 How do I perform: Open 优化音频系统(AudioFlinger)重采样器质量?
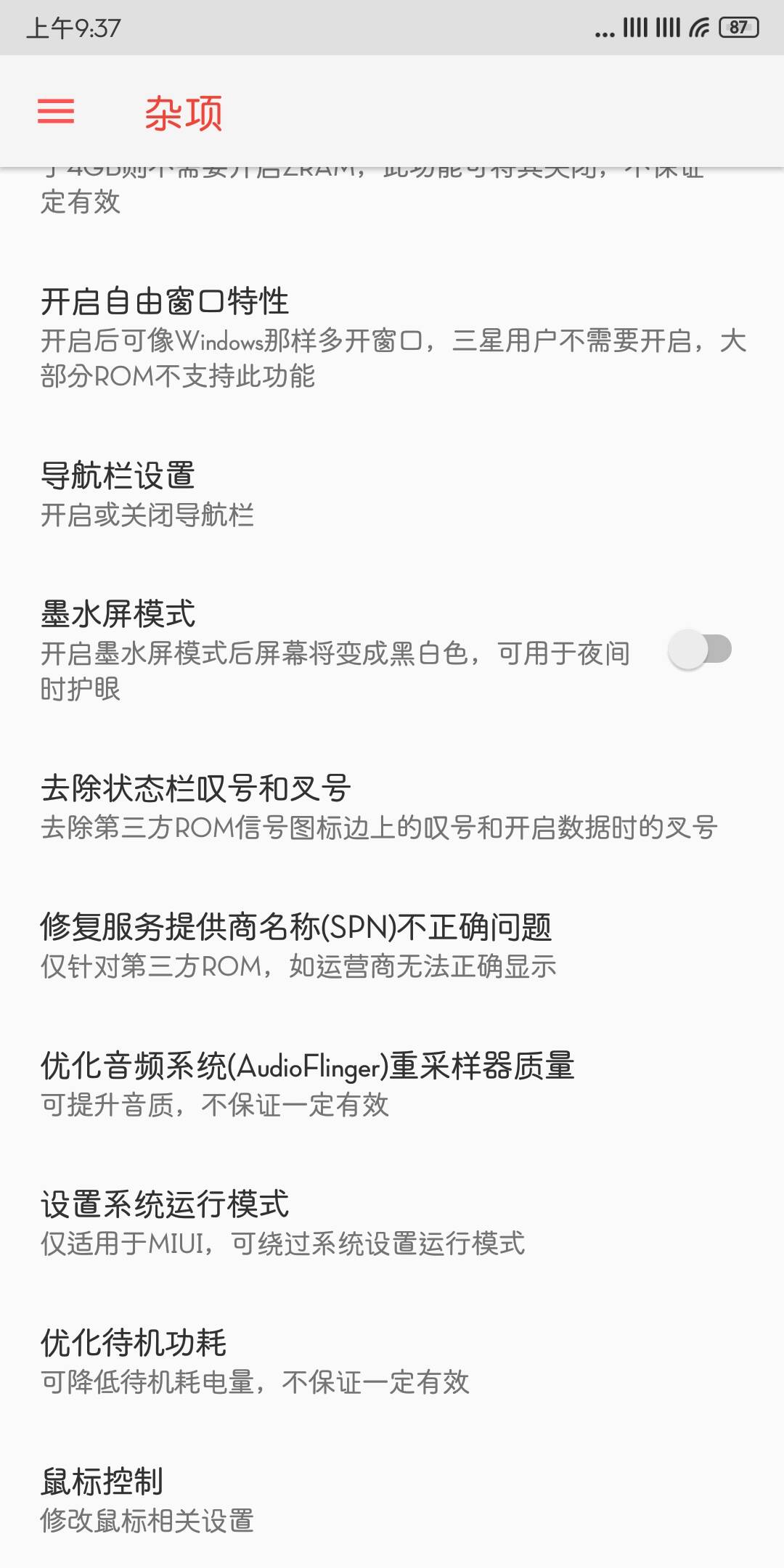392,1084
